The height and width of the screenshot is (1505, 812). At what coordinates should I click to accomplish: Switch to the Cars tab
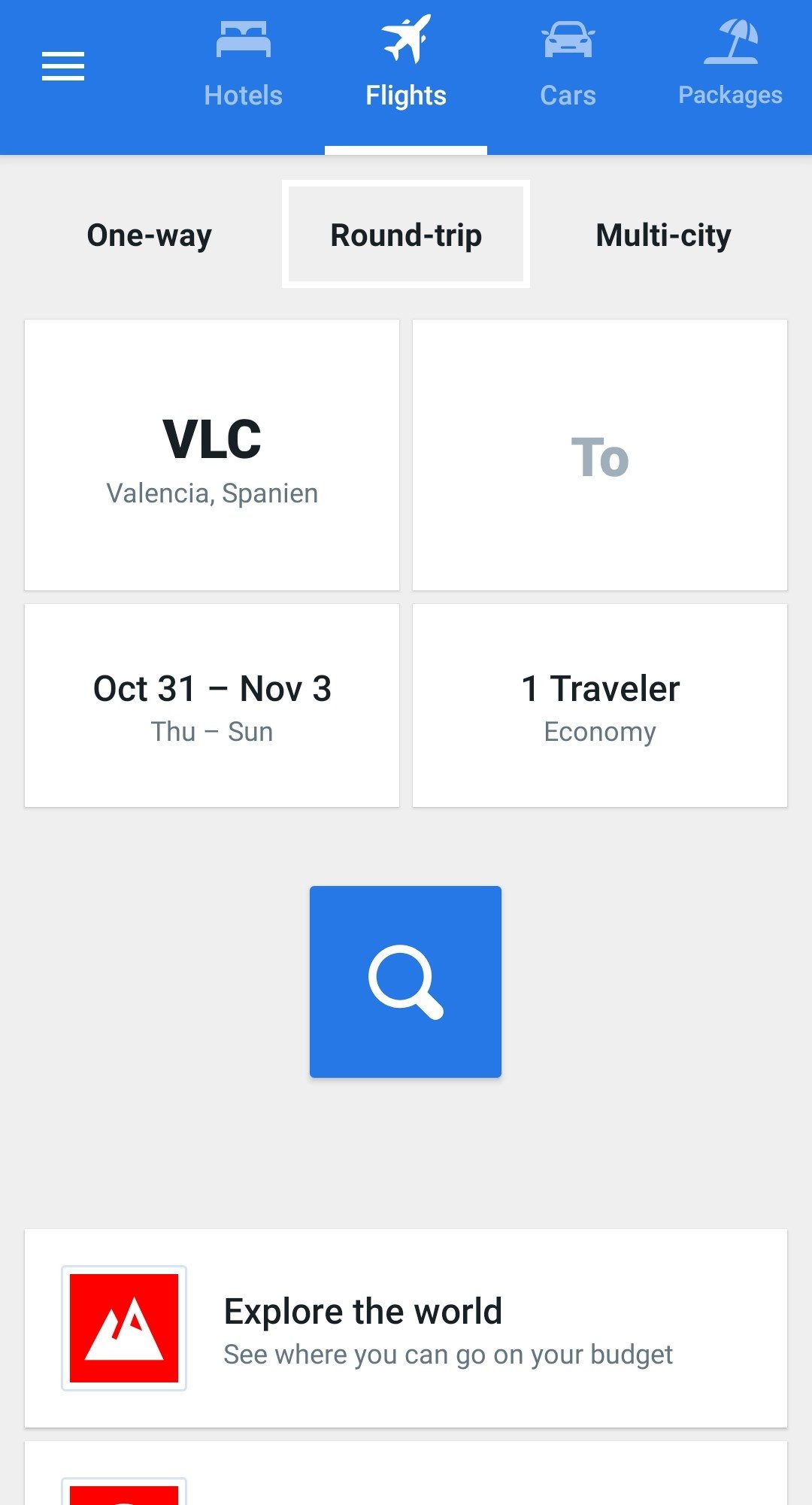pos(568,68)
